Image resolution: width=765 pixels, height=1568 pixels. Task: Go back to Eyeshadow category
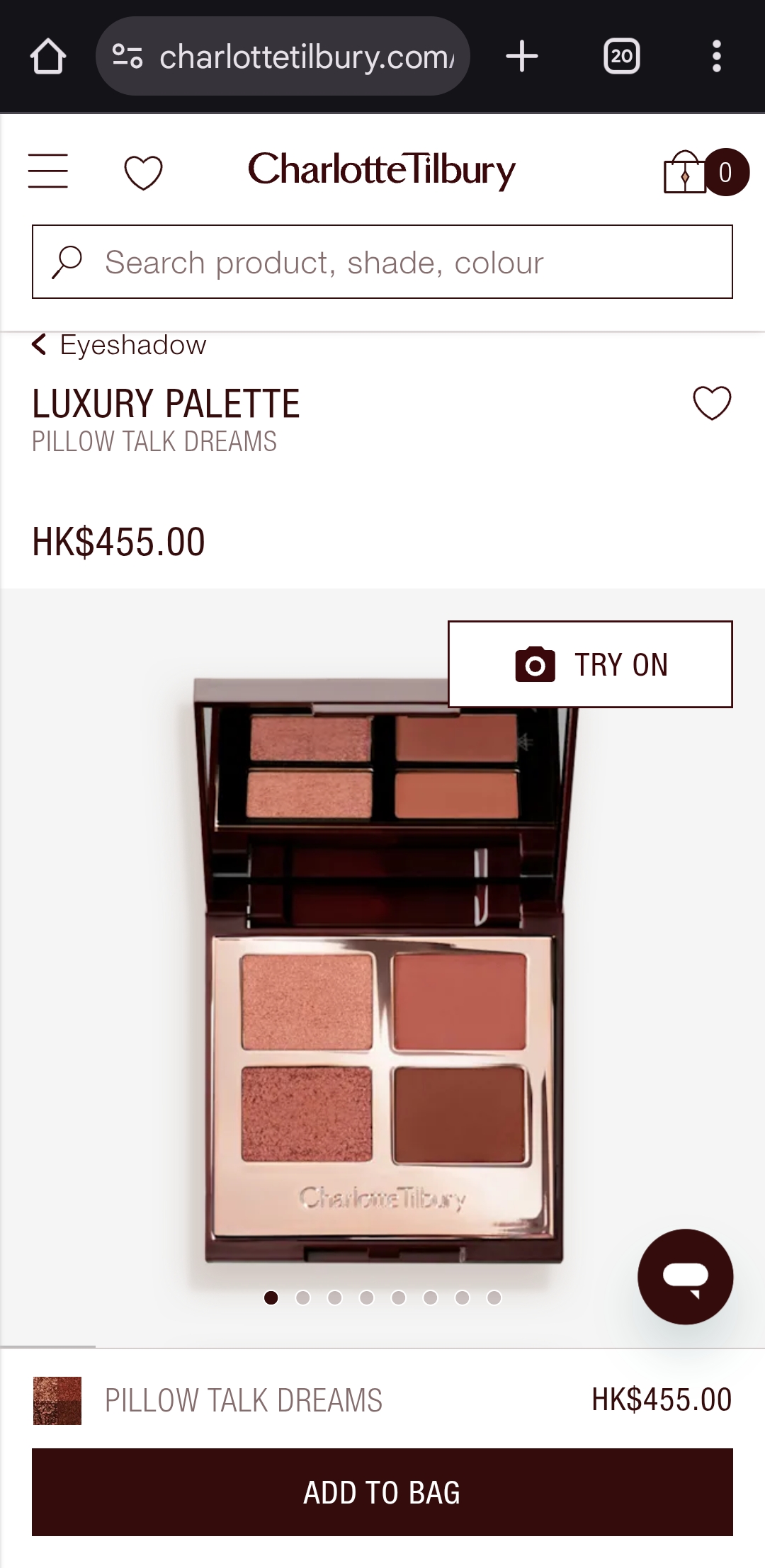[119, 345]
